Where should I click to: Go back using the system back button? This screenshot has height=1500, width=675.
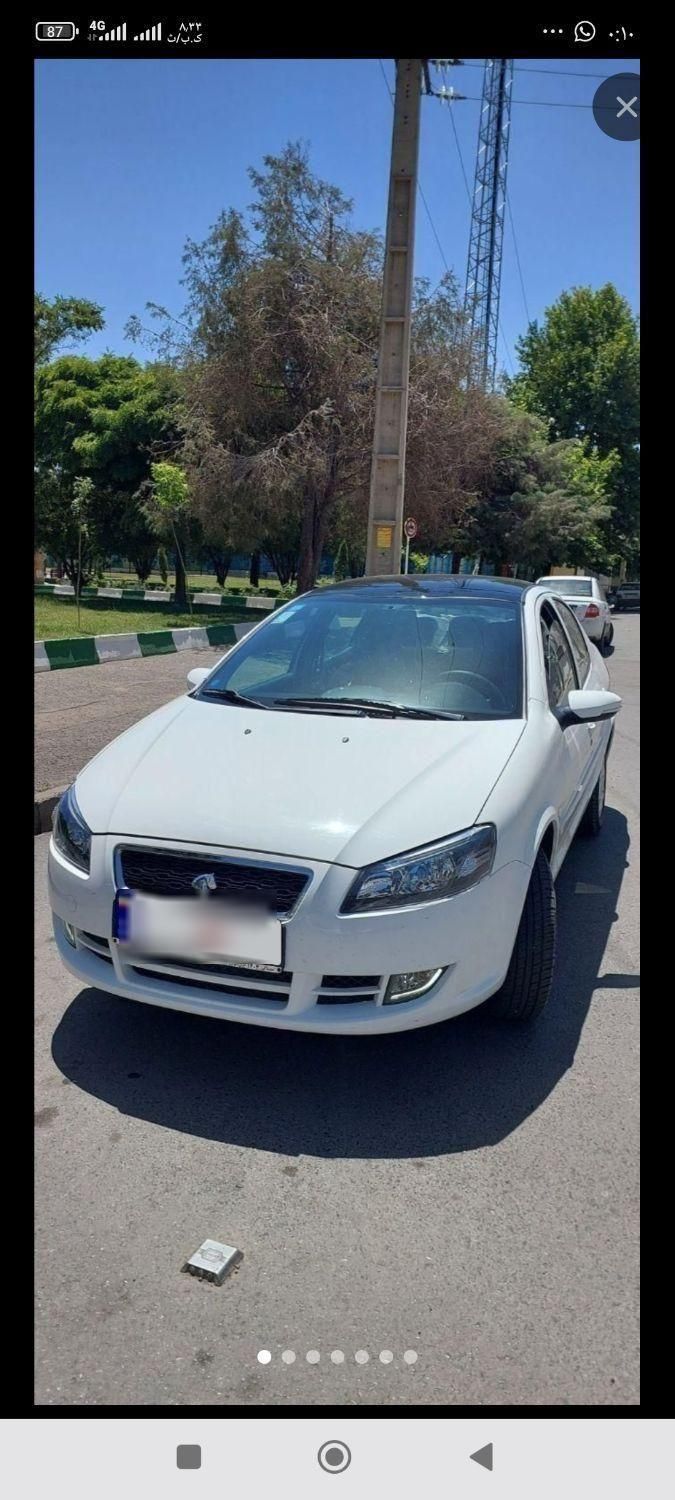(481, 1456)
